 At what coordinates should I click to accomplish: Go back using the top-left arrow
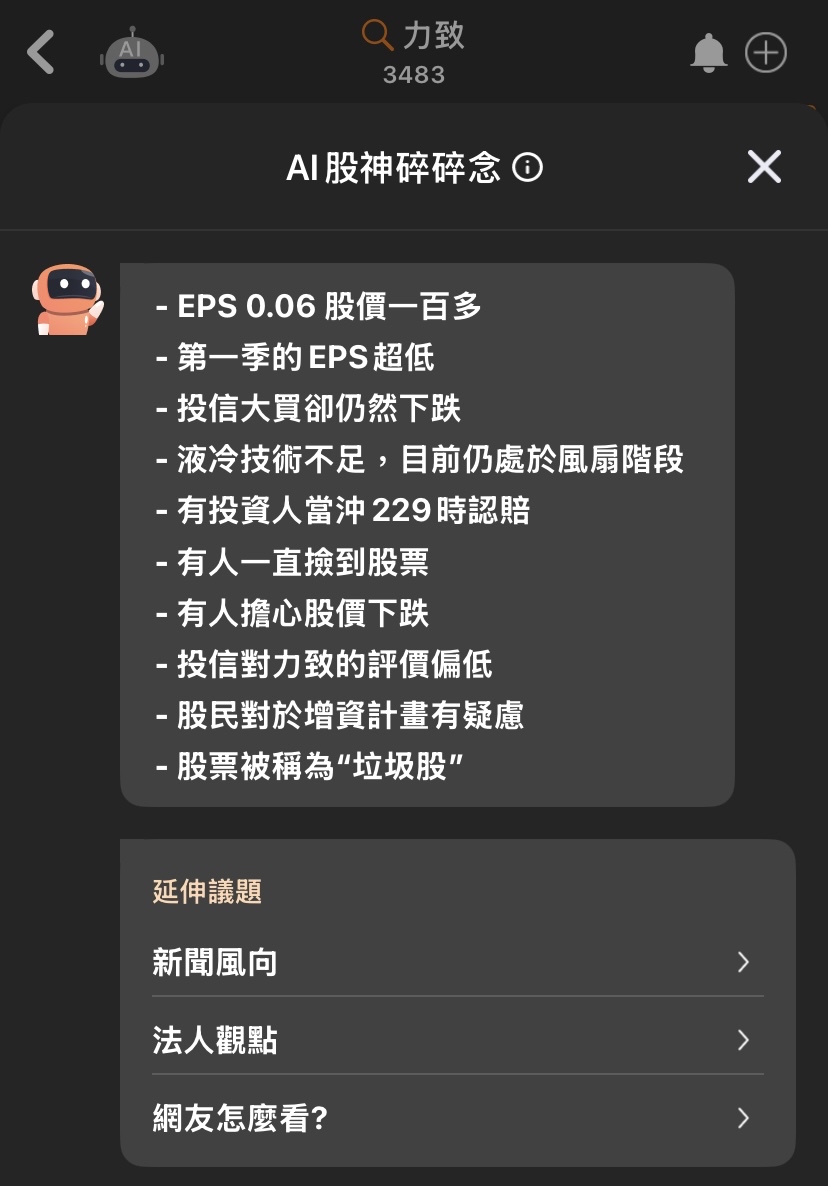click(40, 52)
